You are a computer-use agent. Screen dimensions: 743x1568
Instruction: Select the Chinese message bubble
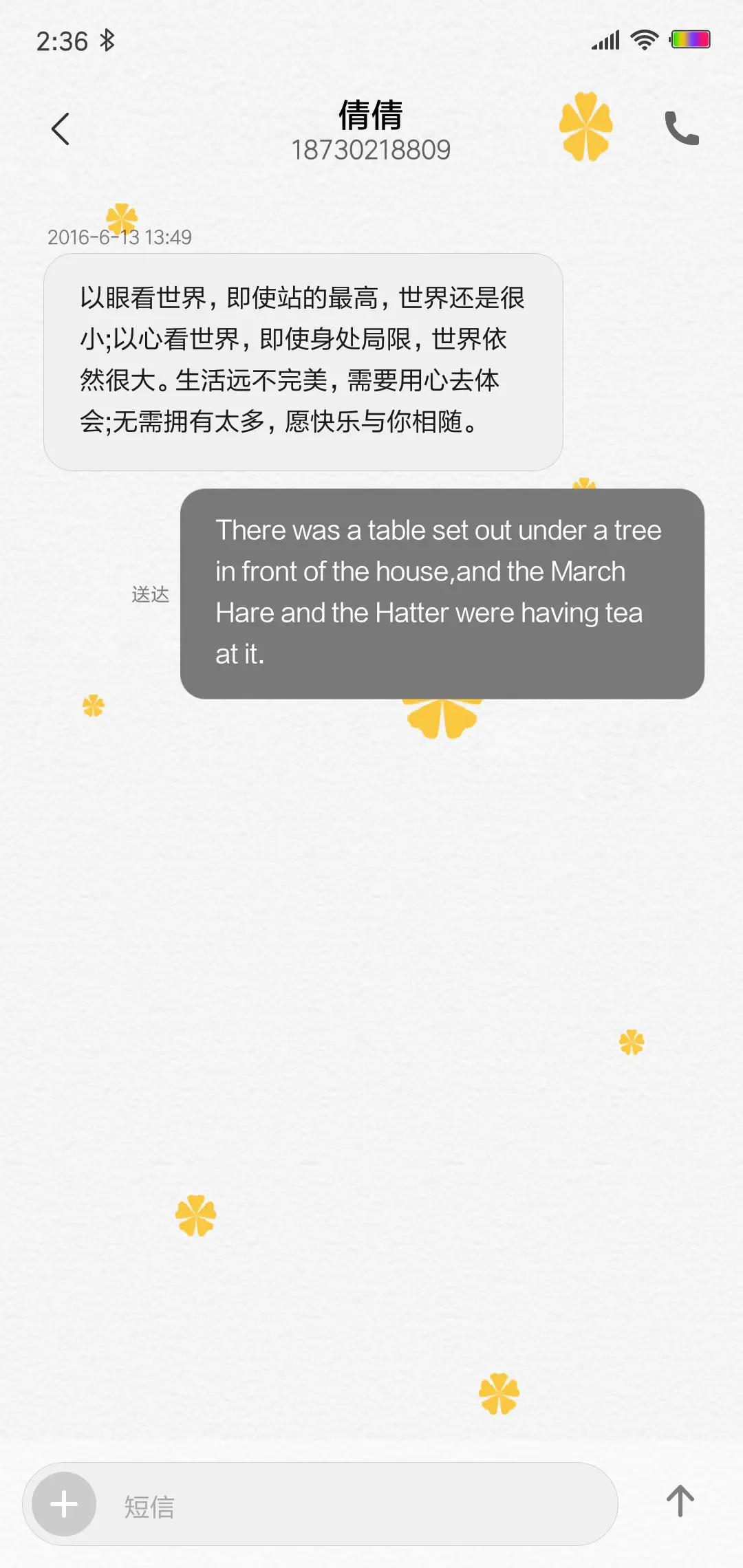tap(303, 359)
